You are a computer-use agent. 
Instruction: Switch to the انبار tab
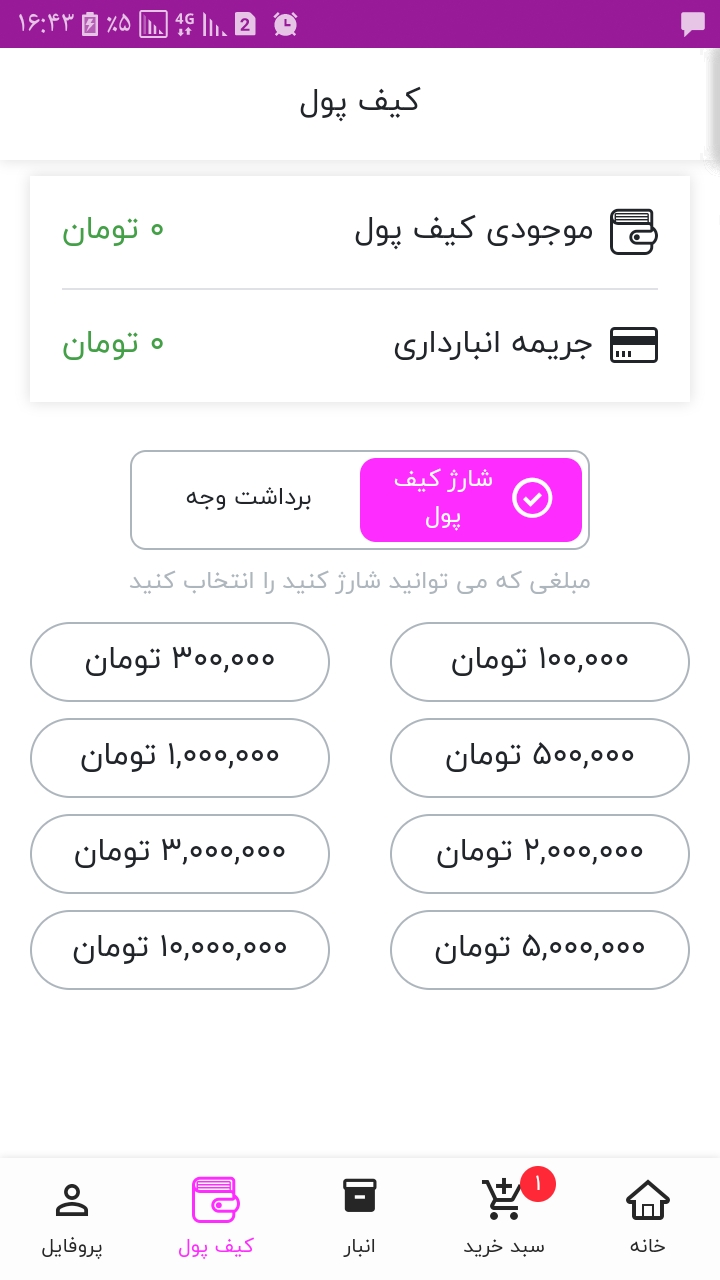(360, 1216)
